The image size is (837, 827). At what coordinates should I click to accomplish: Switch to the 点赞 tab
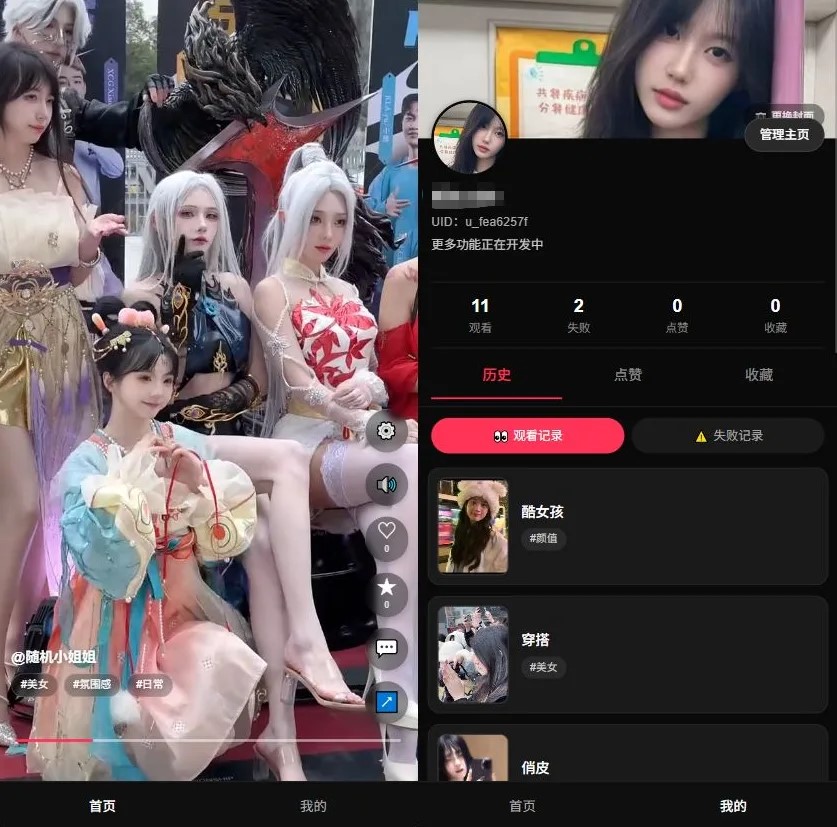[x=628, y=375]
